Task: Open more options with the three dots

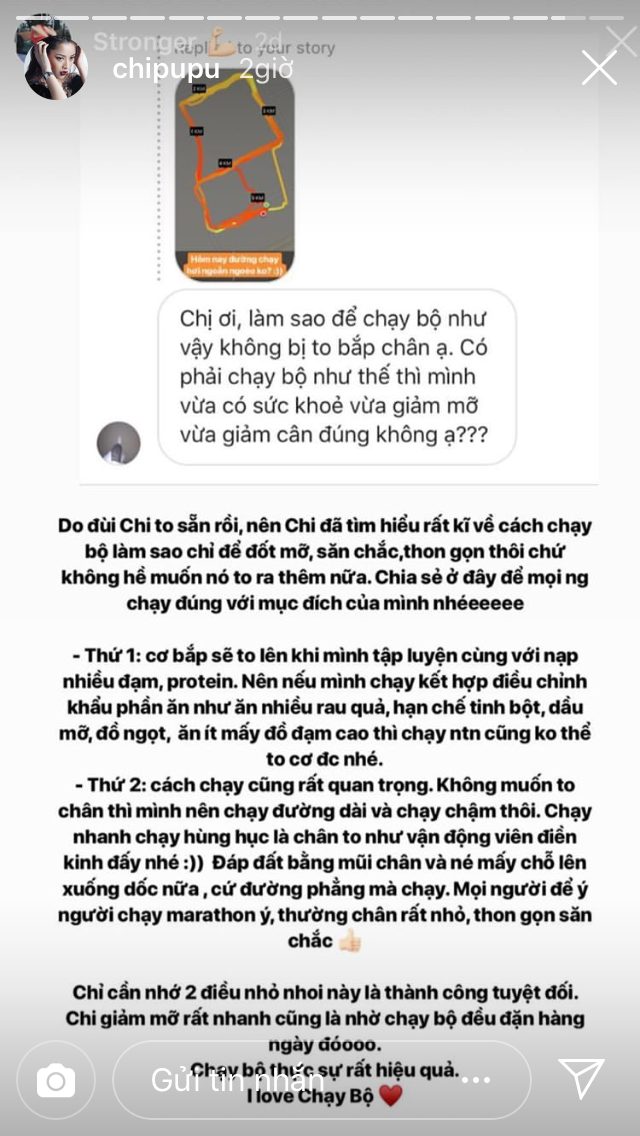Action: point(476,1080)
